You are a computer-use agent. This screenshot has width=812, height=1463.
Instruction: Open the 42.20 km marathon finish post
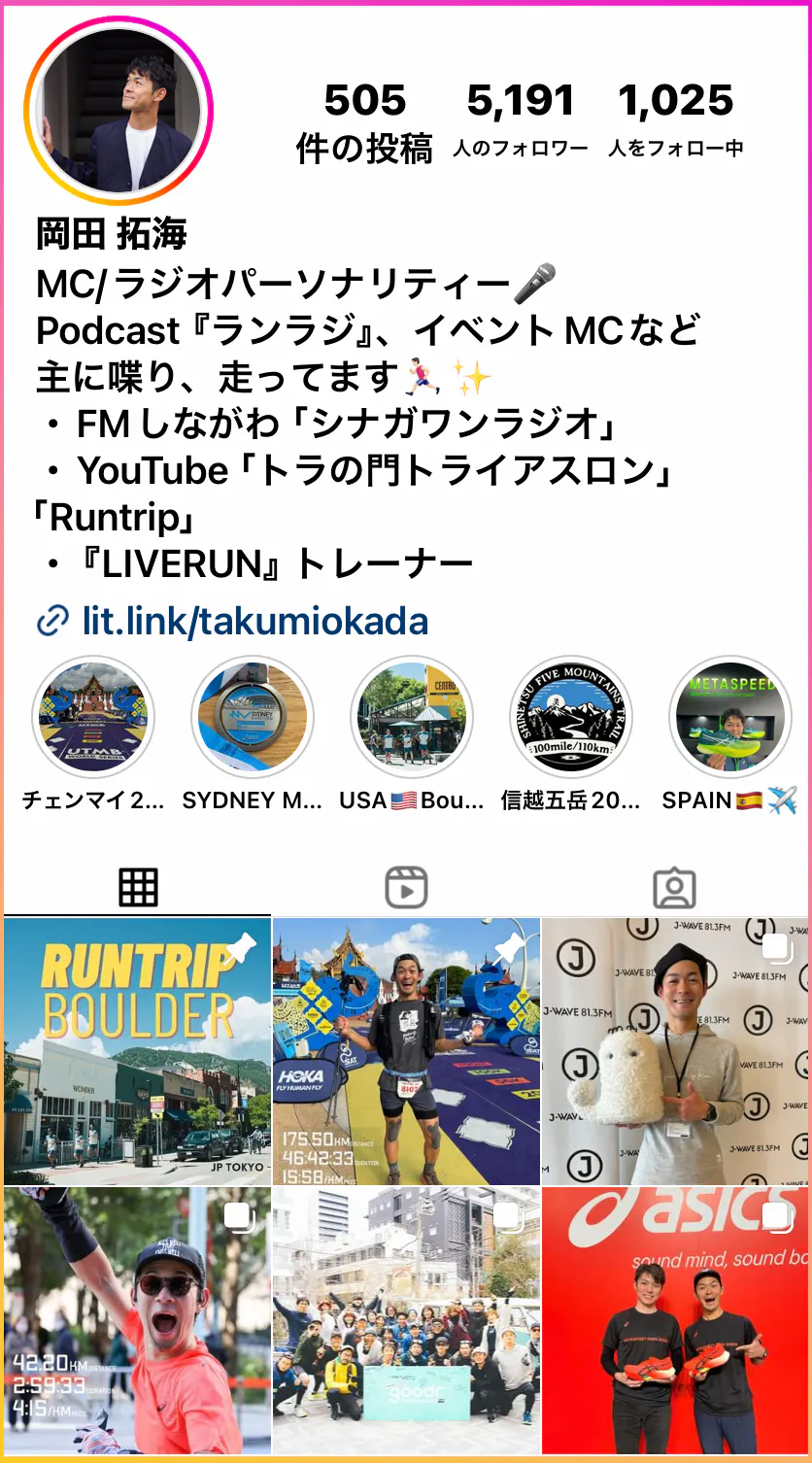[138, 1320]
